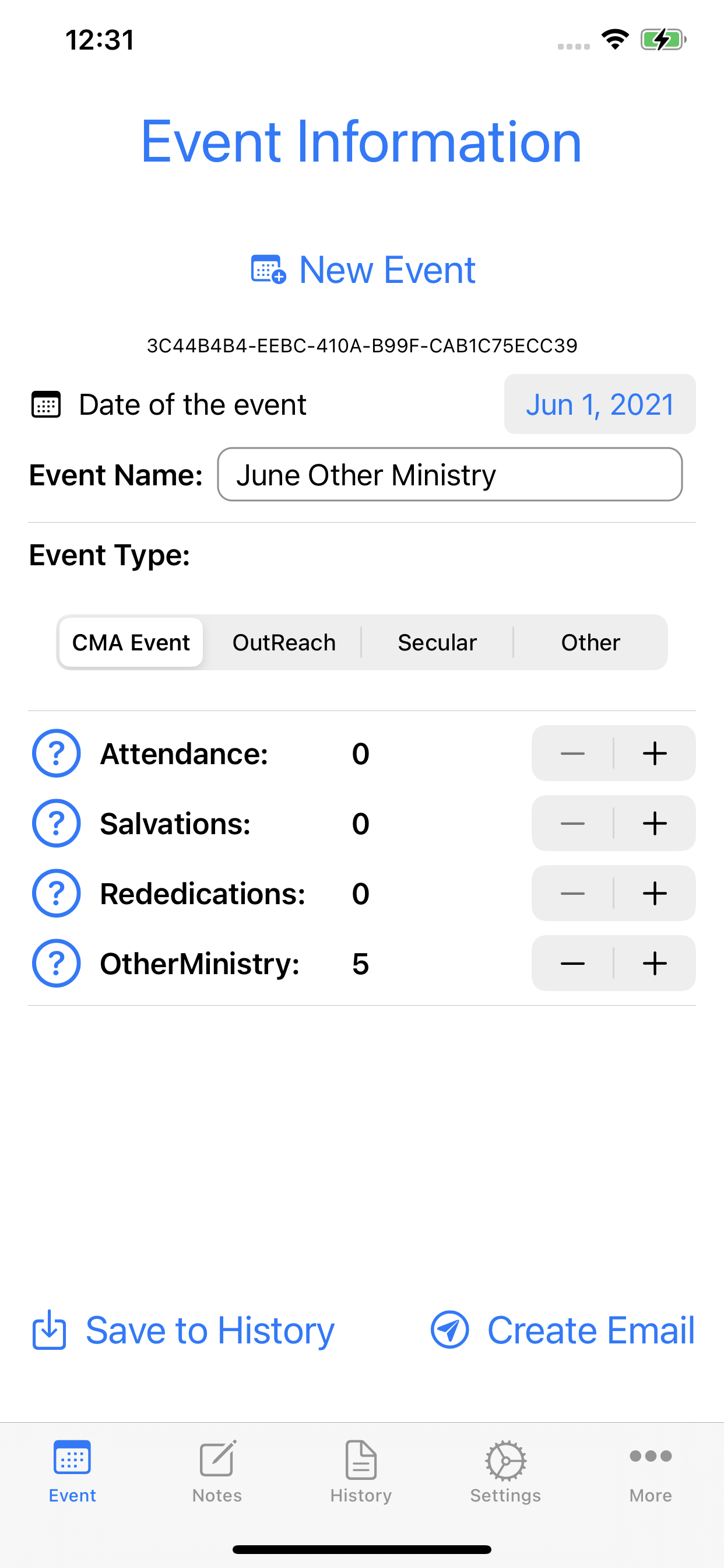Select the CMA Event segment
This screenshot has height=1568, width=724.
click(131, 643)
